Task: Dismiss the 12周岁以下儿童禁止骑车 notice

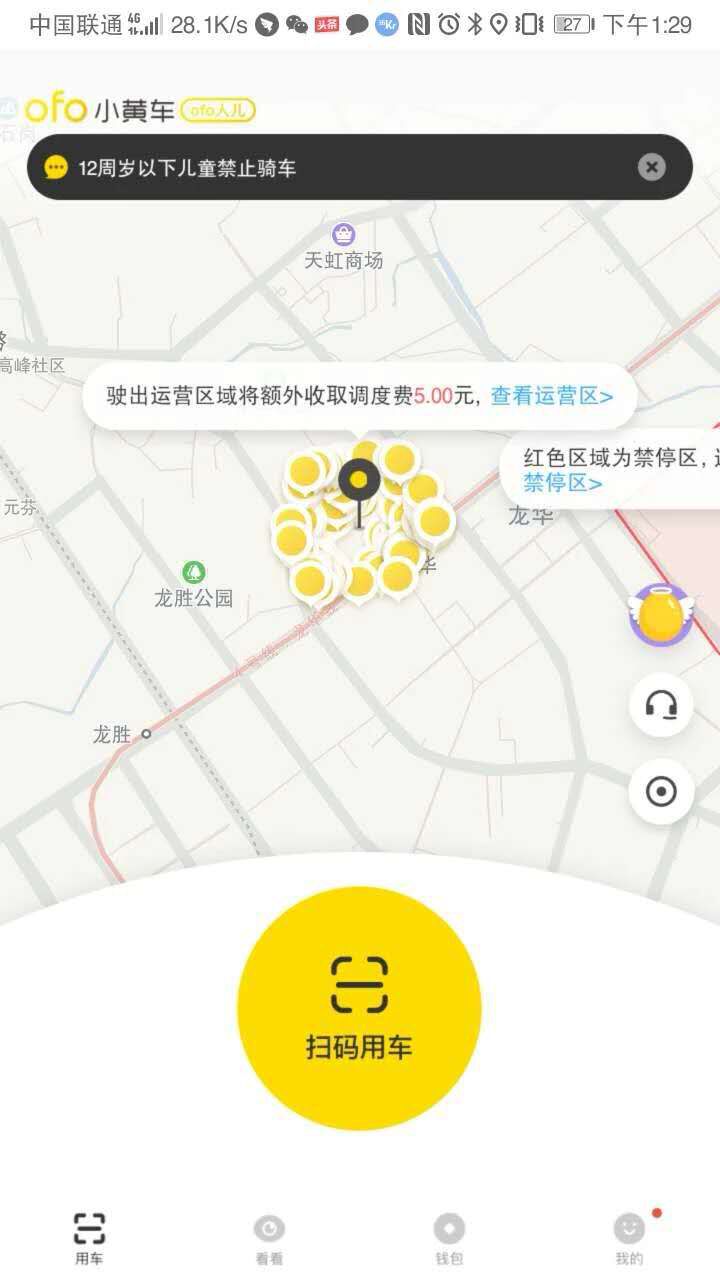Action: point(651,167)
